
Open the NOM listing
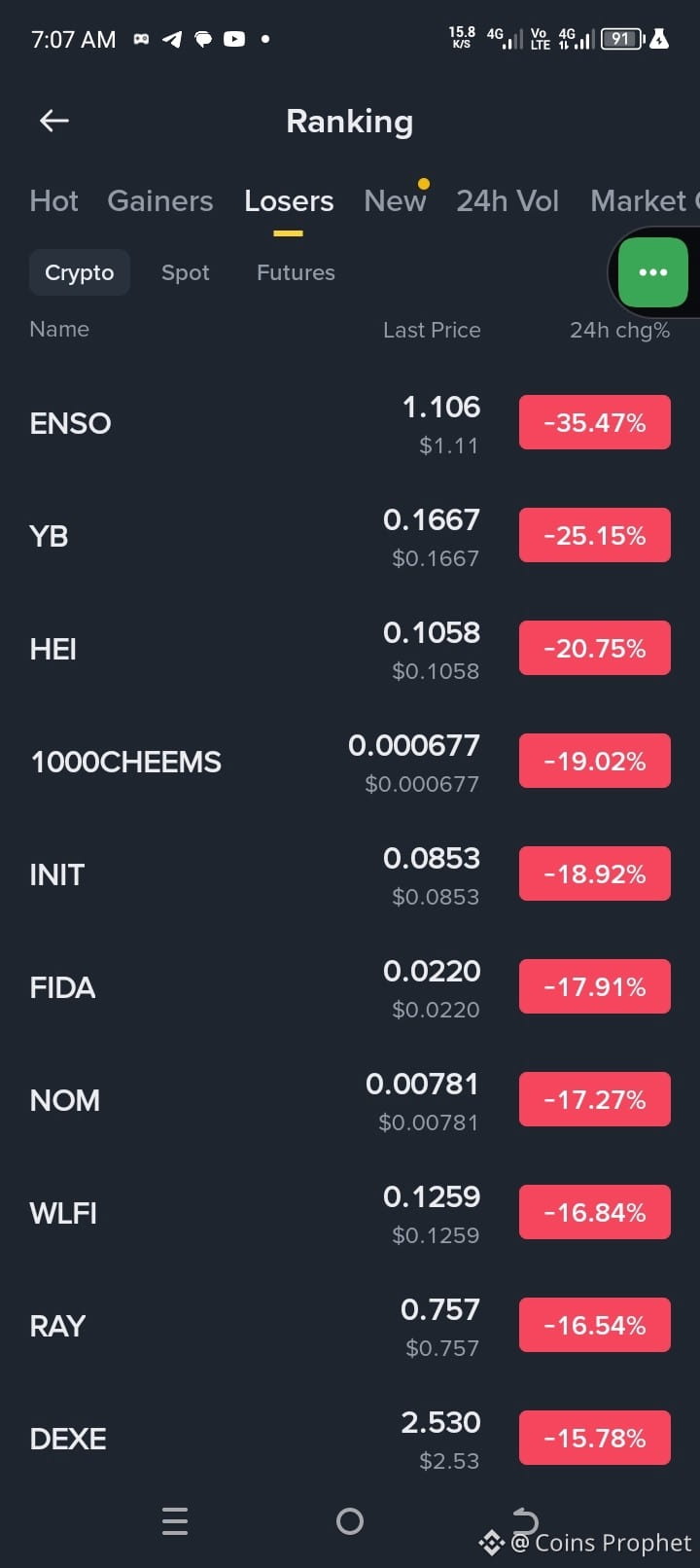[x=65, y=1101]
